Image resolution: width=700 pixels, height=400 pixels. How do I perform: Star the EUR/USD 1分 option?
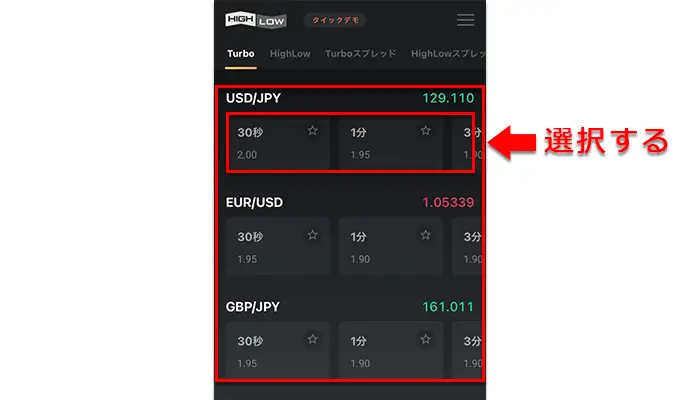click(x=426, y=235)
